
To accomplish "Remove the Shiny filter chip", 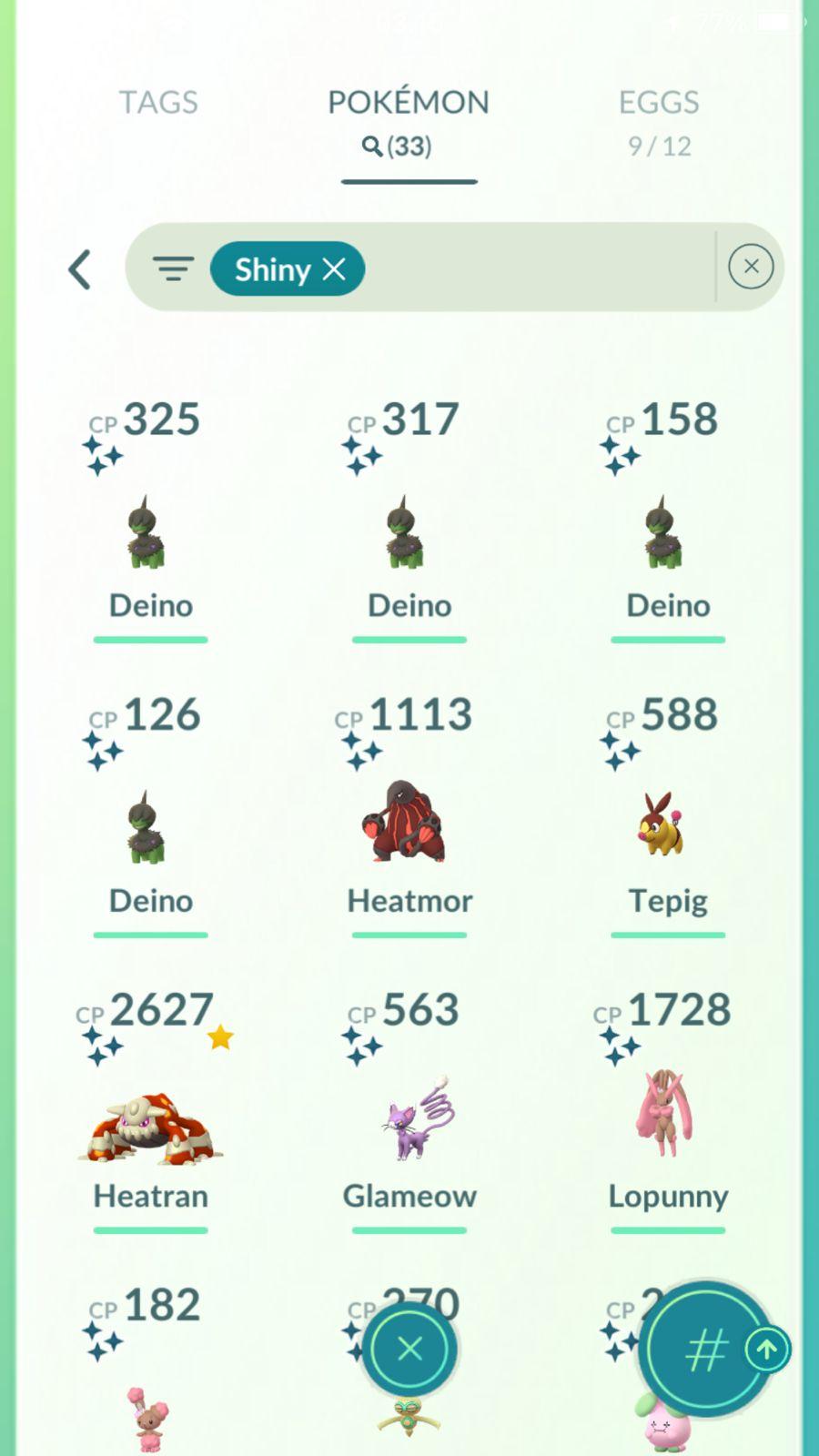I will [335, 269].
